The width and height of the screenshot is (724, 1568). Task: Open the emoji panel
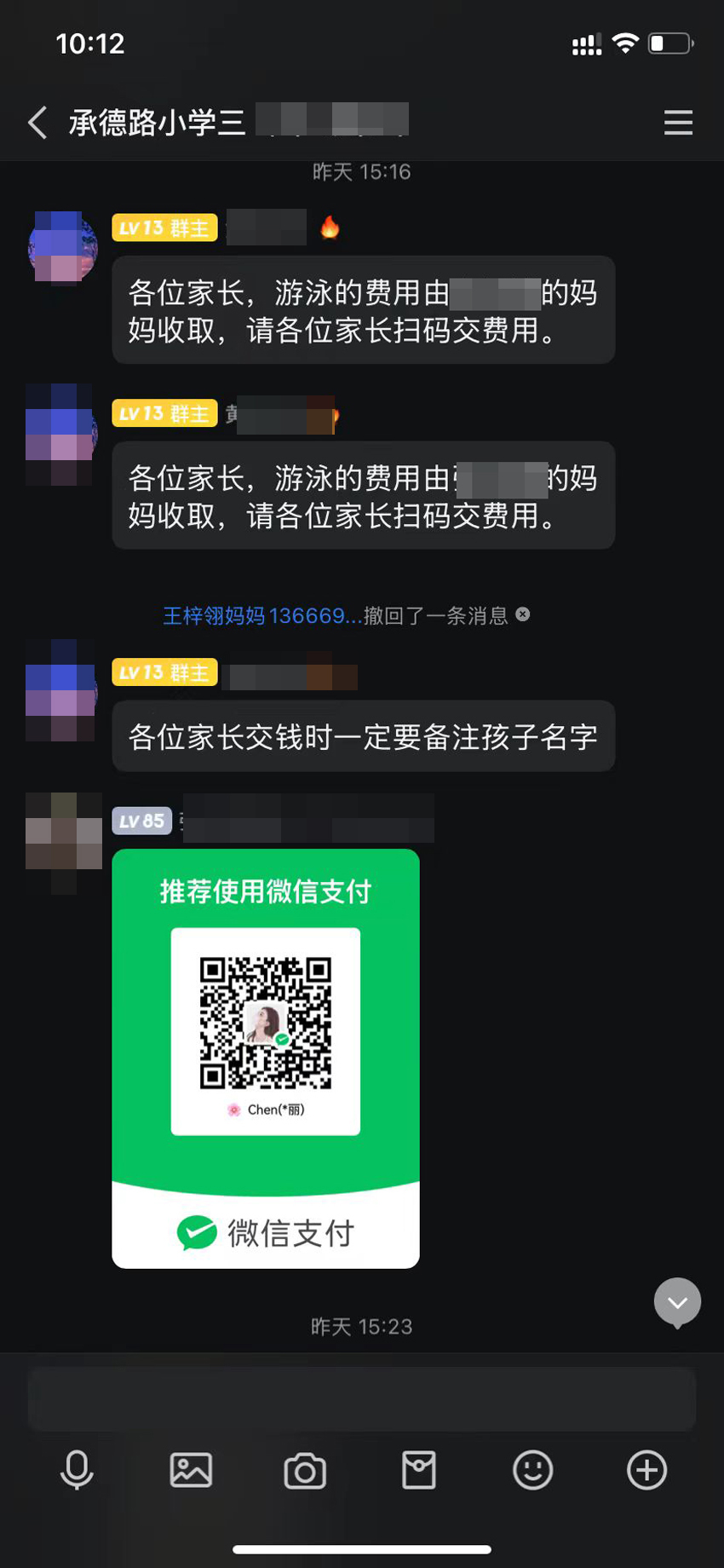[x=533, y=1470]
